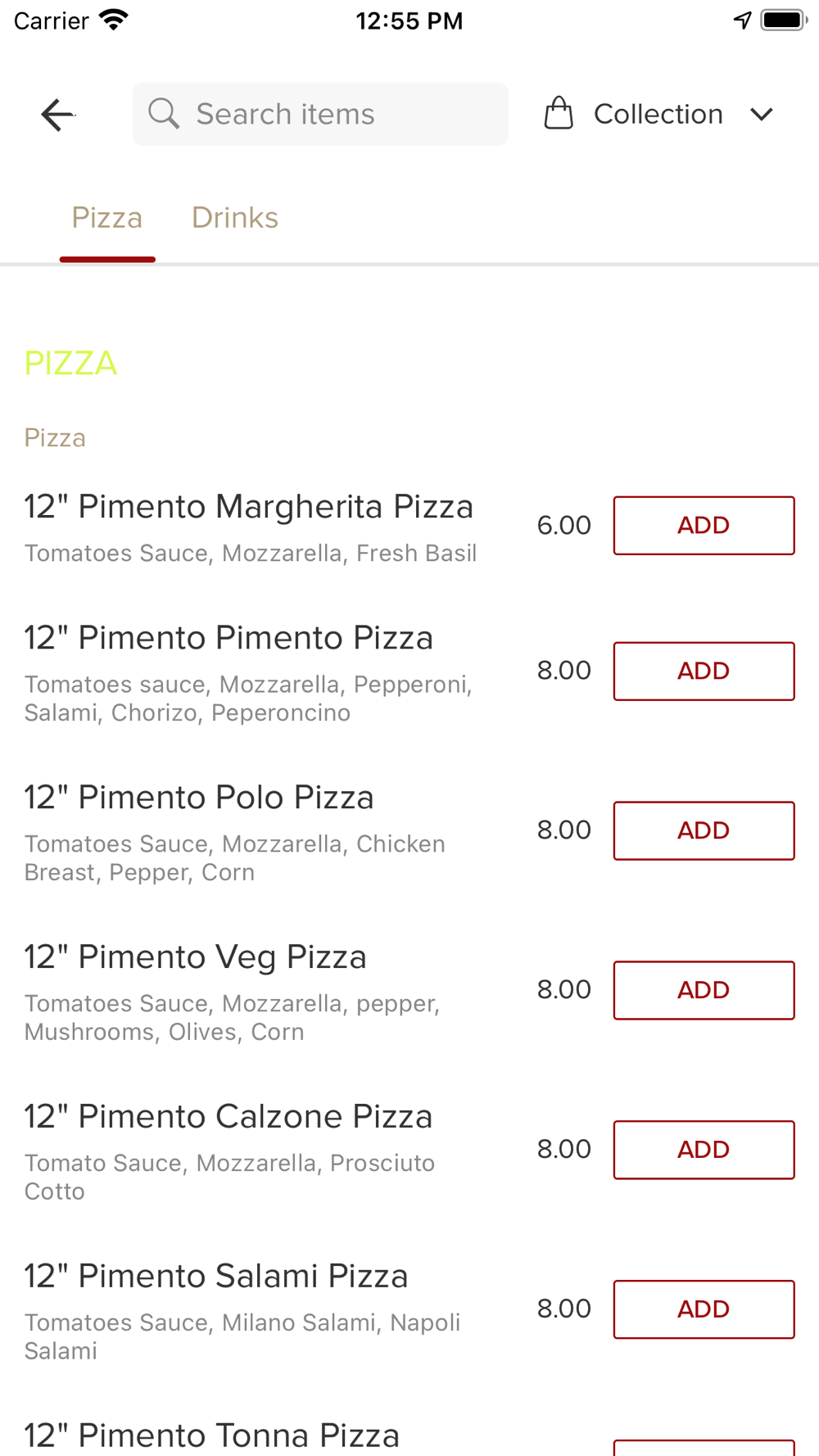This screenshot has width=819, height=1456.
Task: Add the 12" Pimento Calzone Pizza
Action: (x=704, y=1150)
